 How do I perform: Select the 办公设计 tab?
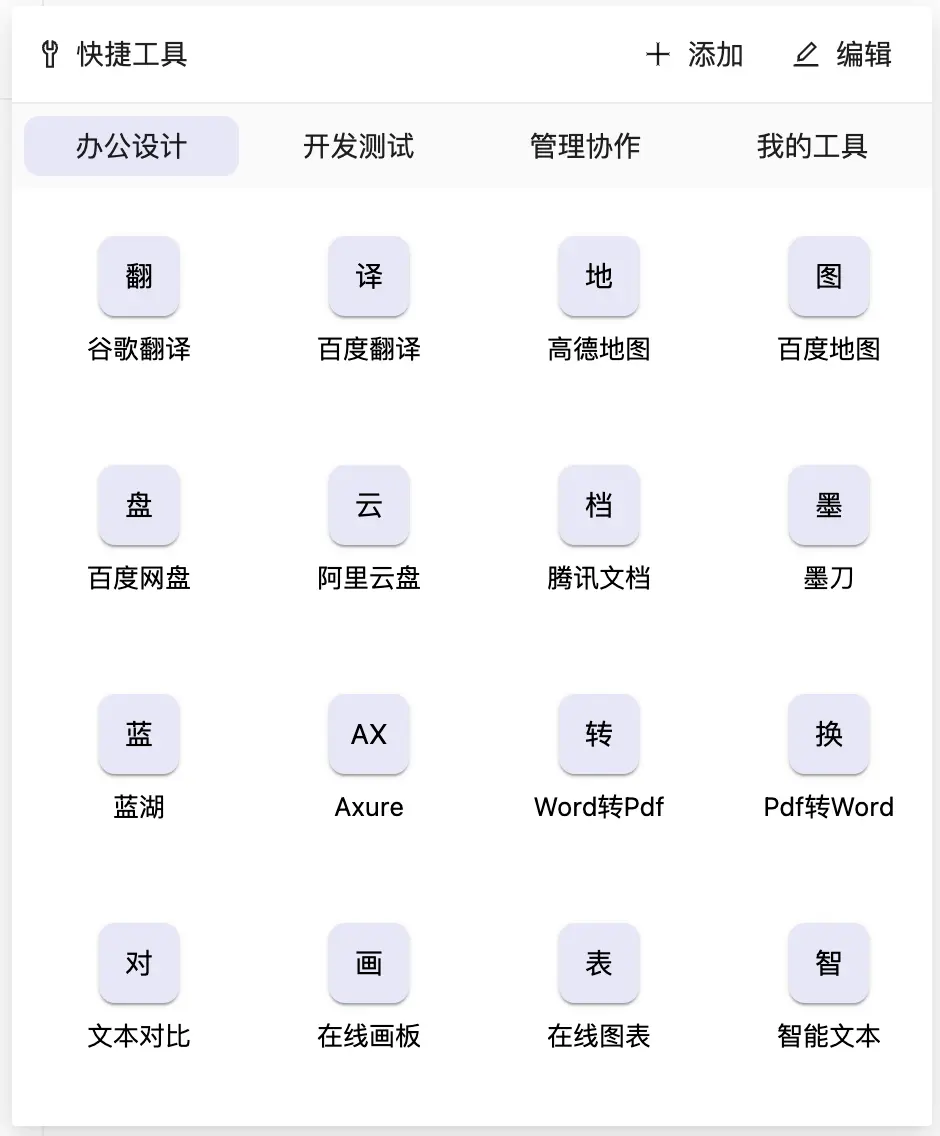coord(131,147)
